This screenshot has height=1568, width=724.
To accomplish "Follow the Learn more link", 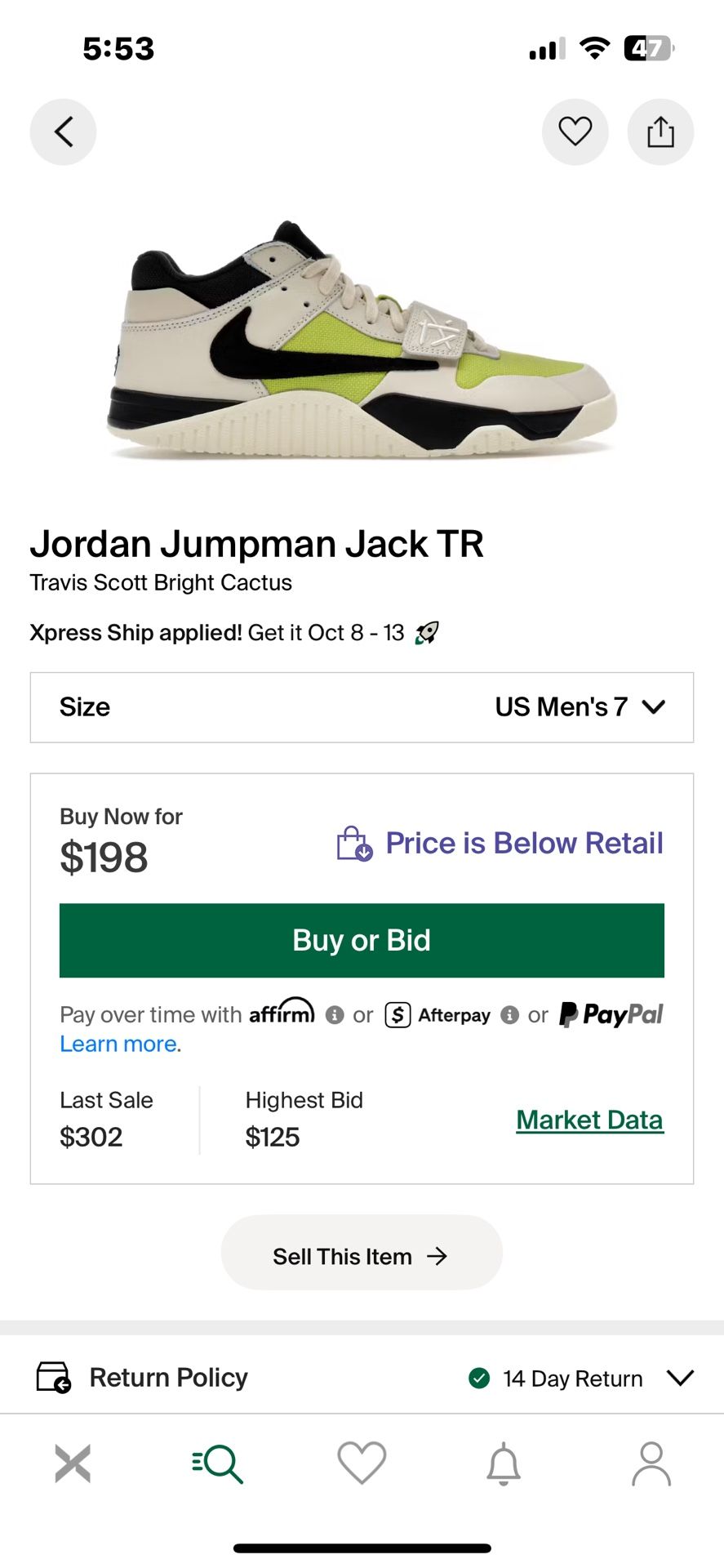I will click(x=120, y=1045).
